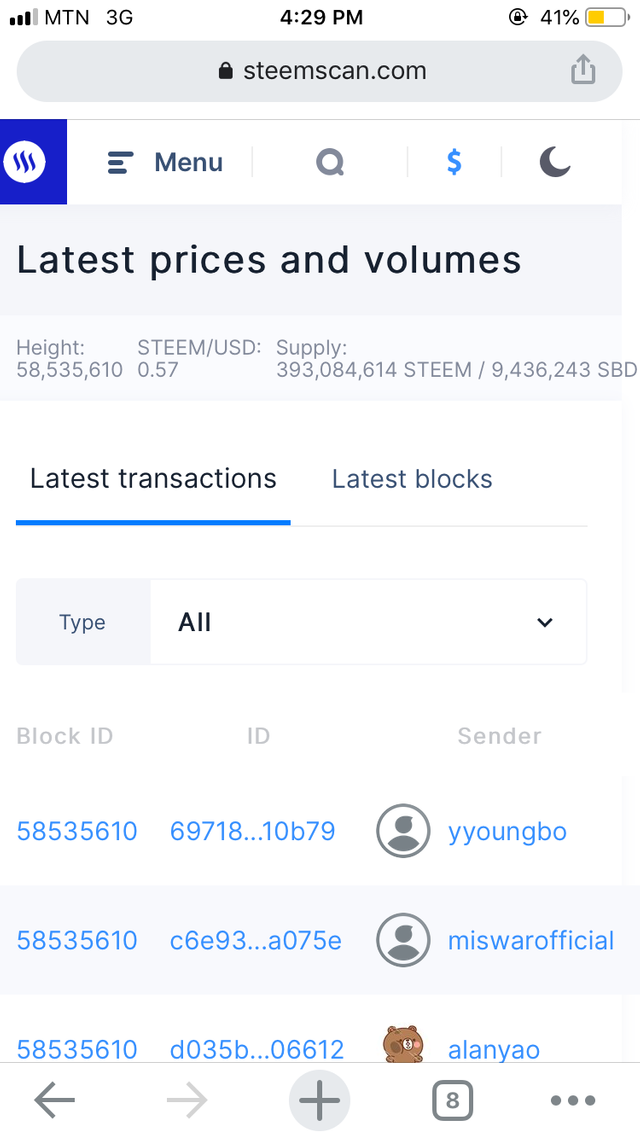Open transaction ID d035b...06612
The image size is (640, 1138).
pyautogui.click(x=257, y=1049)
